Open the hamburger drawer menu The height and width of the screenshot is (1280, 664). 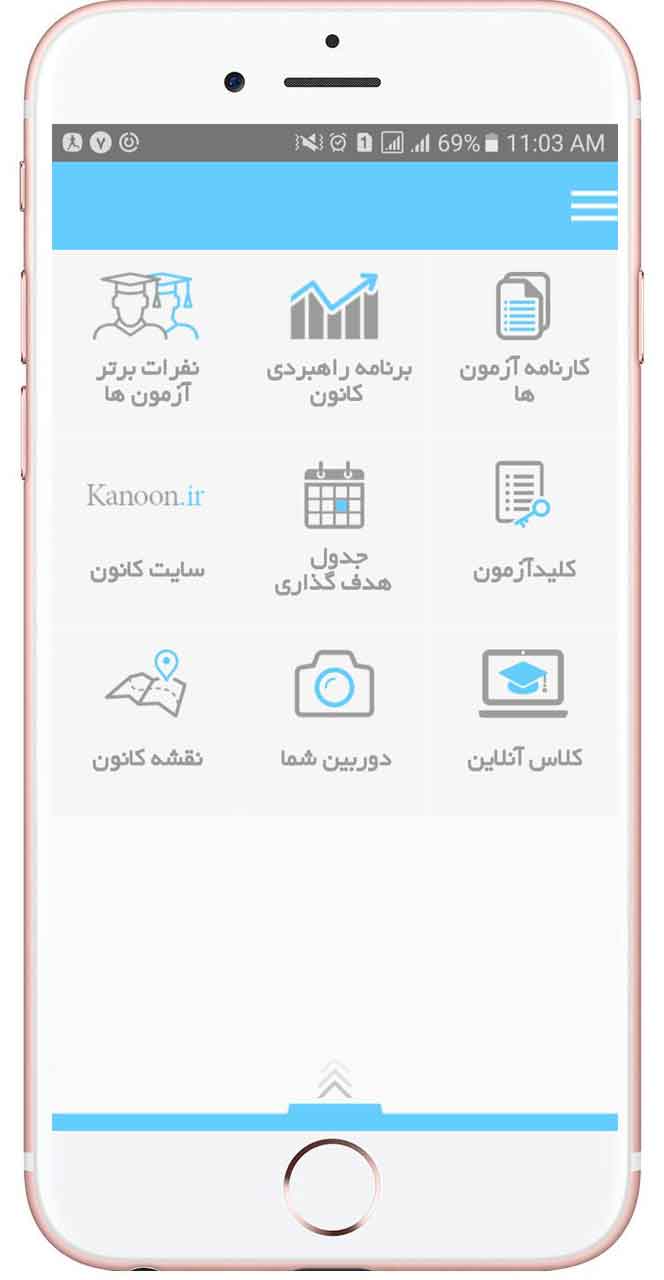tap(593, 205)
